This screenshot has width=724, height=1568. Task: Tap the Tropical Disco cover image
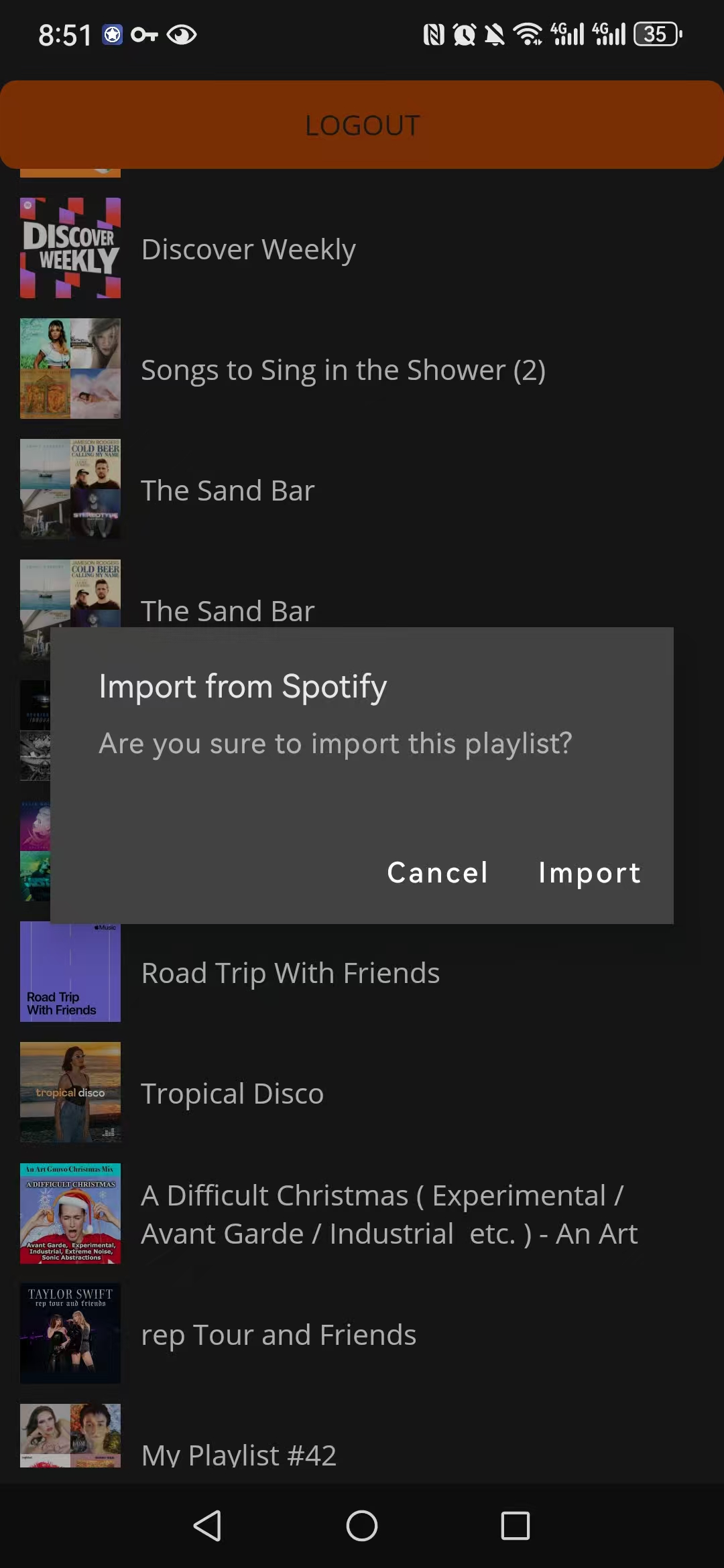click(70, 1092)
